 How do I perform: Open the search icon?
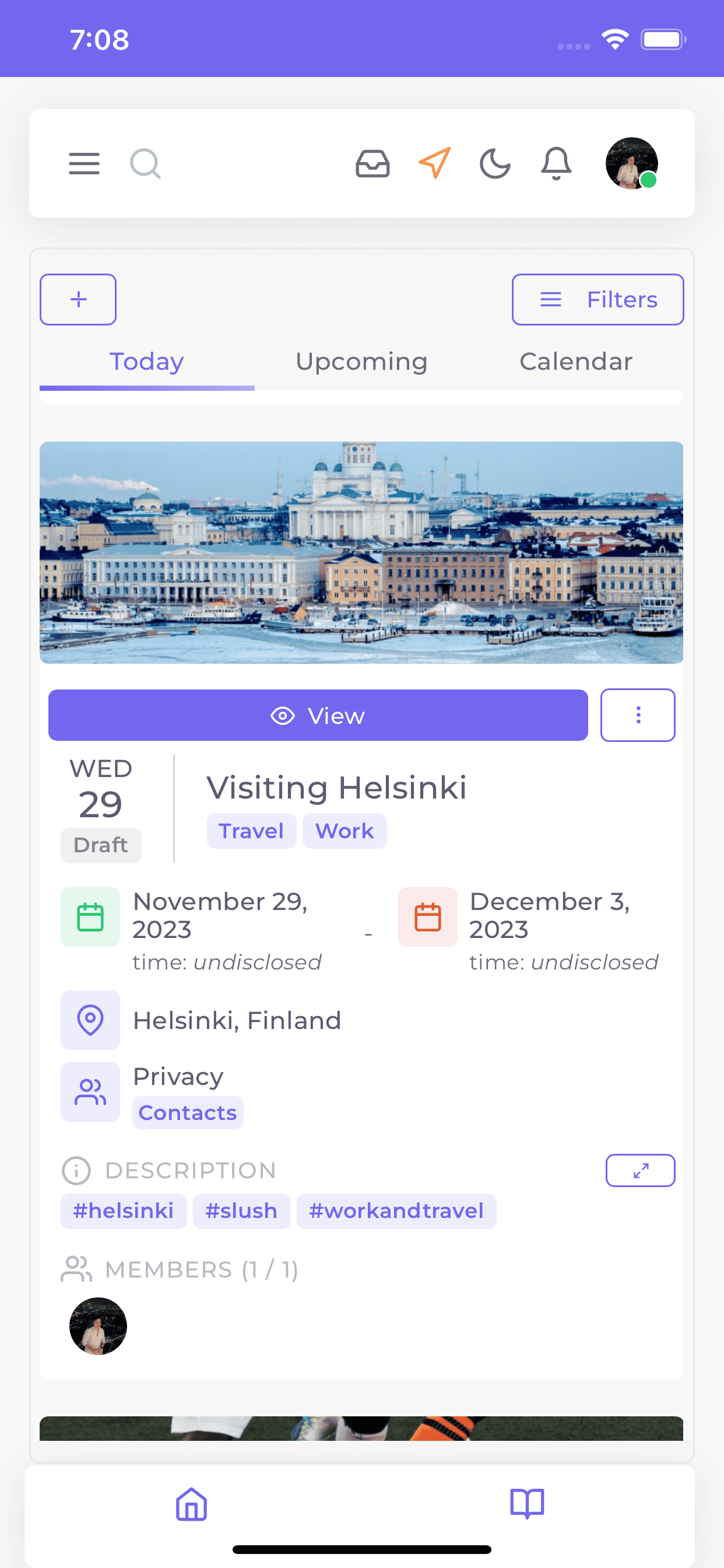145,164
